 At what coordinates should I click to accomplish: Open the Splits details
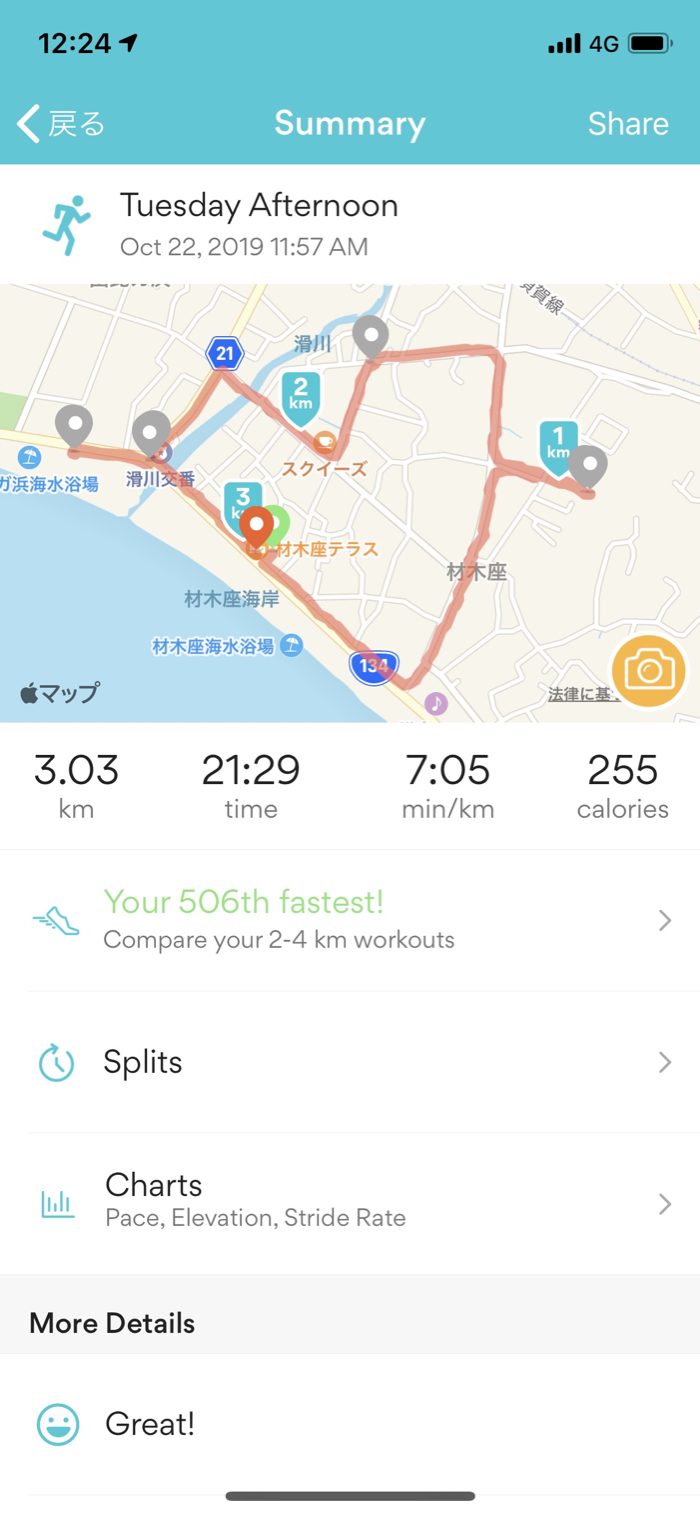tap(350, 1062)
